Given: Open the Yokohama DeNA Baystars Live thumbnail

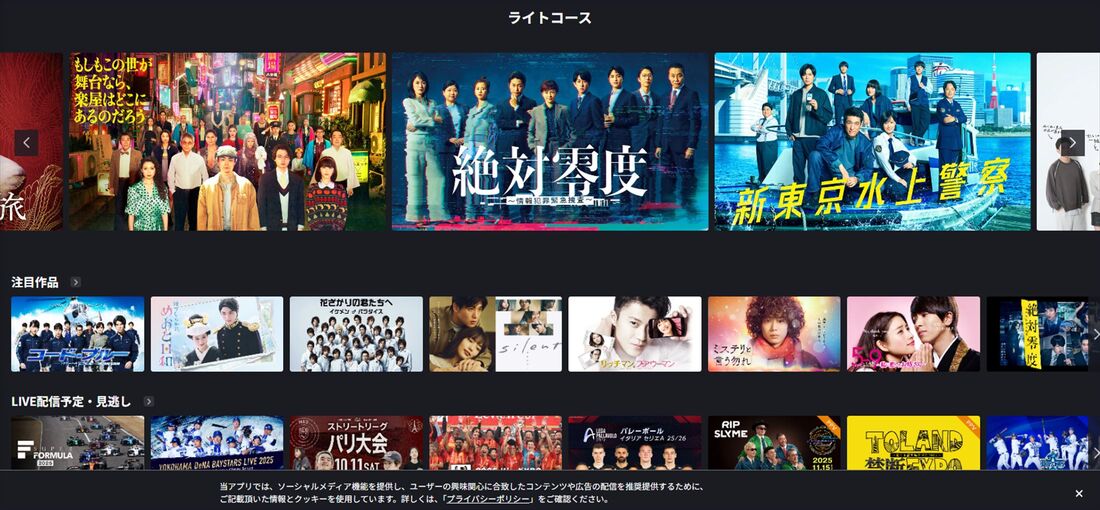Looking at the screenshot, I should click(217, 443).
